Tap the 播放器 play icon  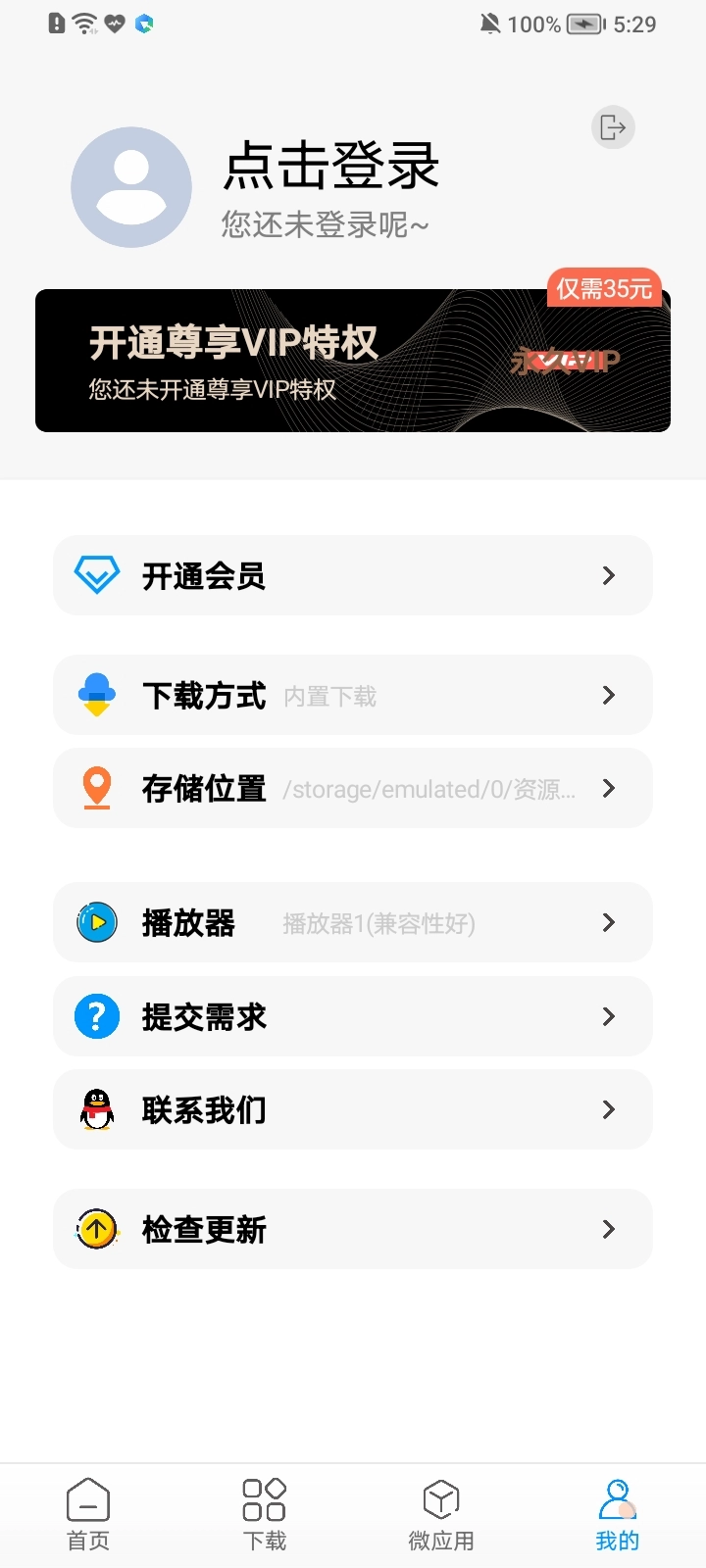94,922
